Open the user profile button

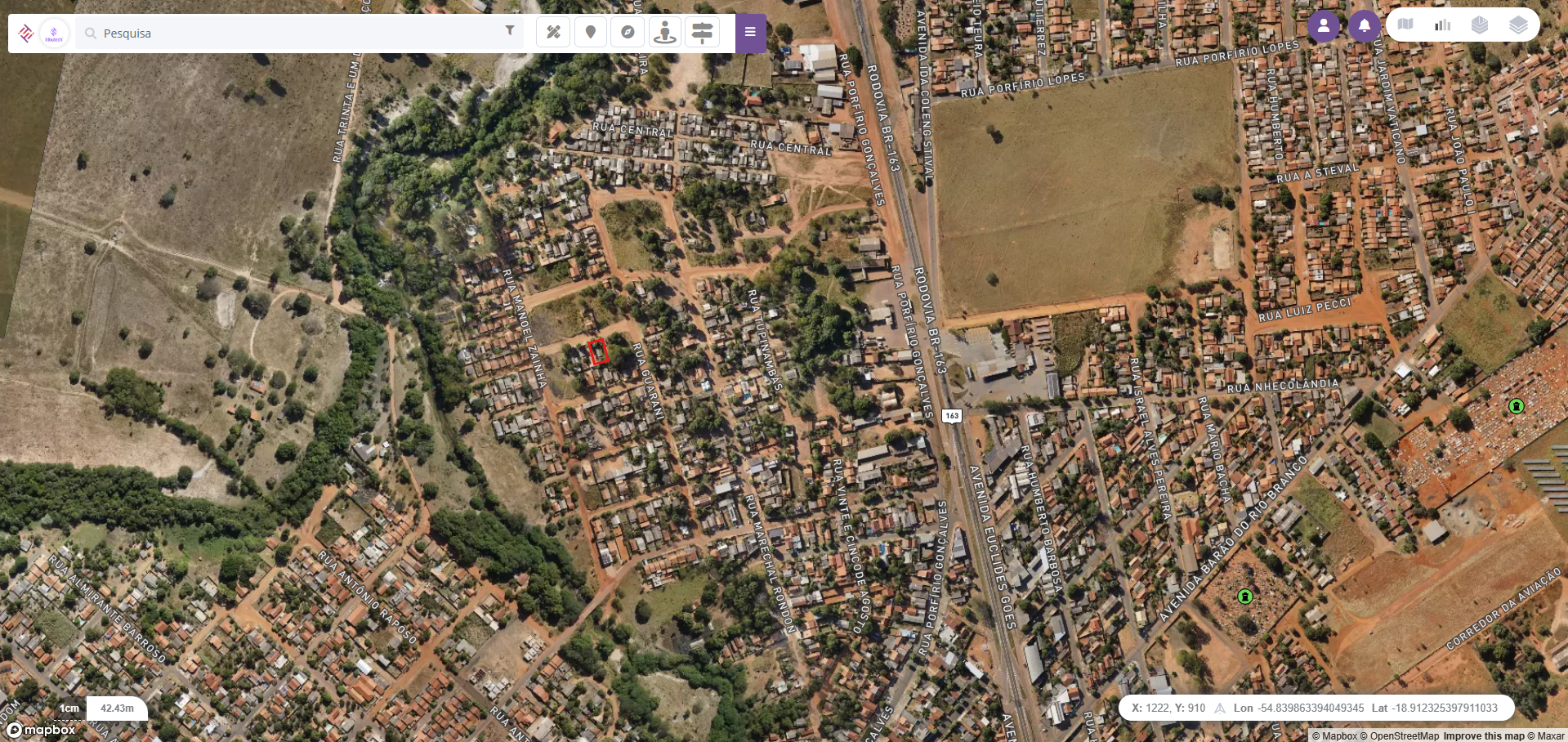point(1324,26)
